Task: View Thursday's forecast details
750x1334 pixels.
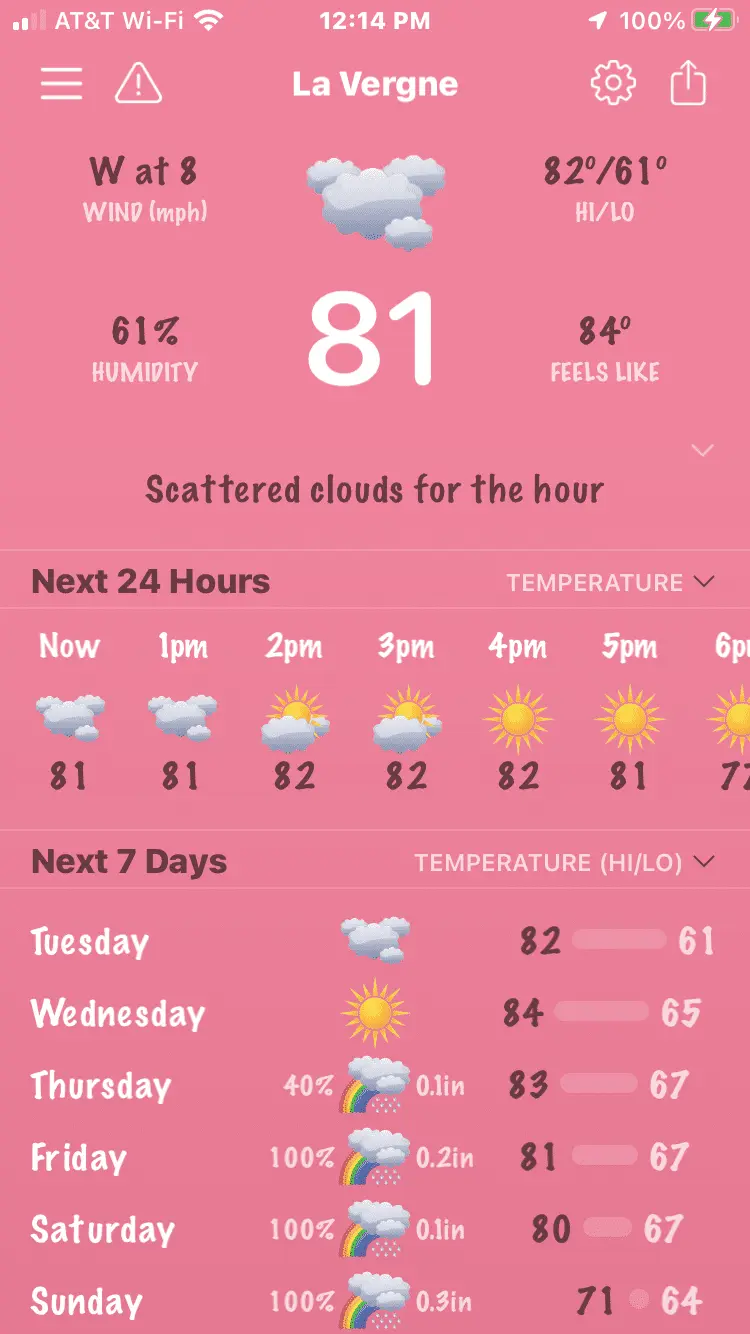Action: coord(374,1085)
